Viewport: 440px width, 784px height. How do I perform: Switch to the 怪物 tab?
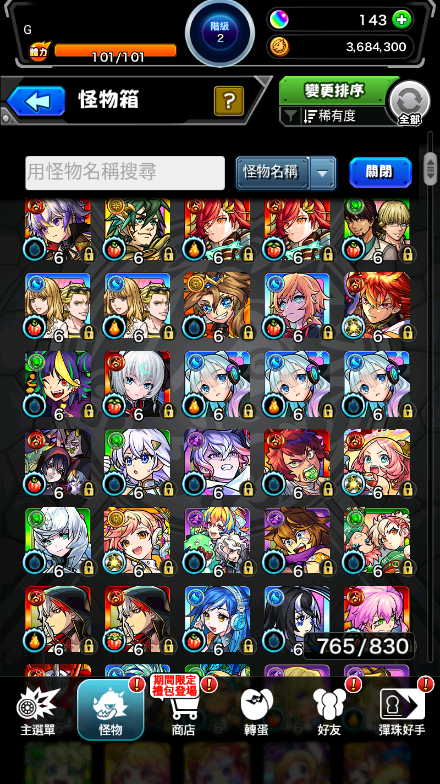coord(111,710)
